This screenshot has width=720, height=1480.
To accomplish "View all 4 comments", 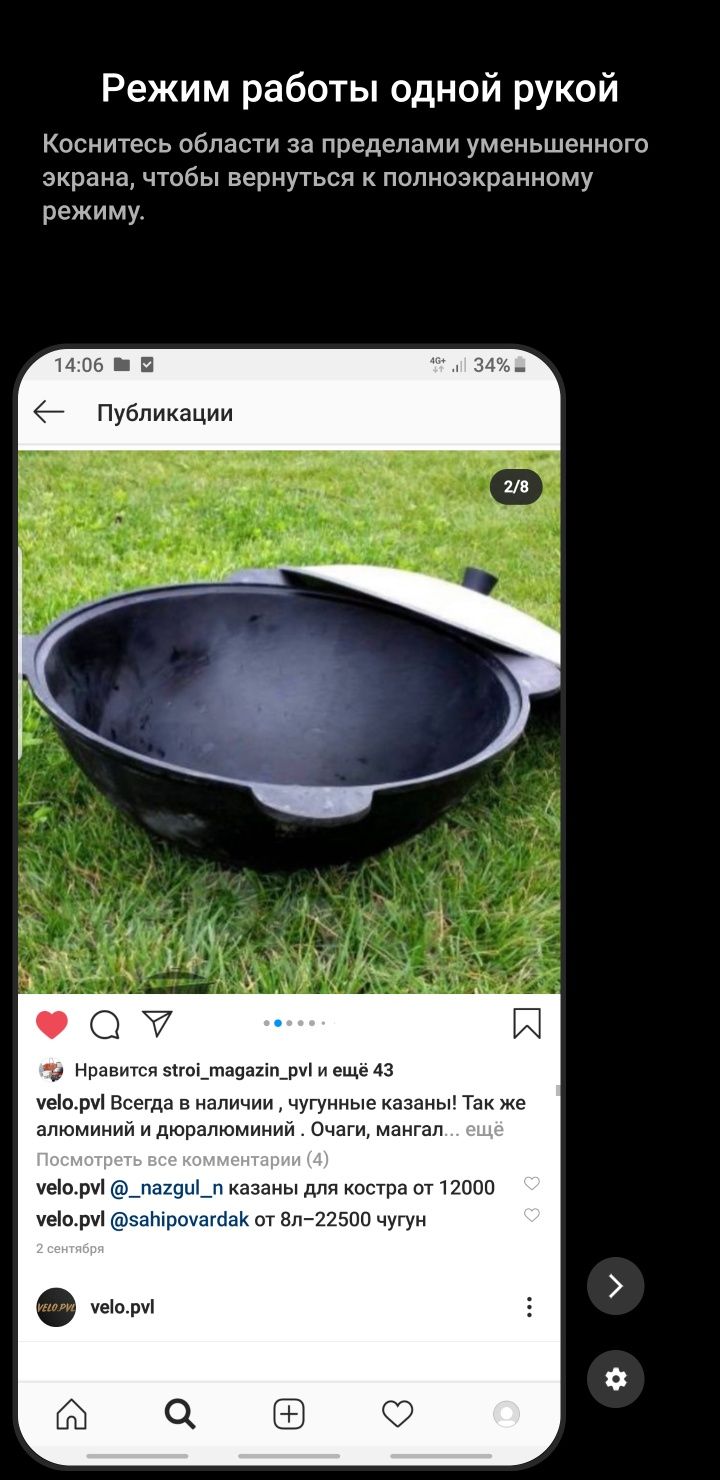I will point(182,1159).
